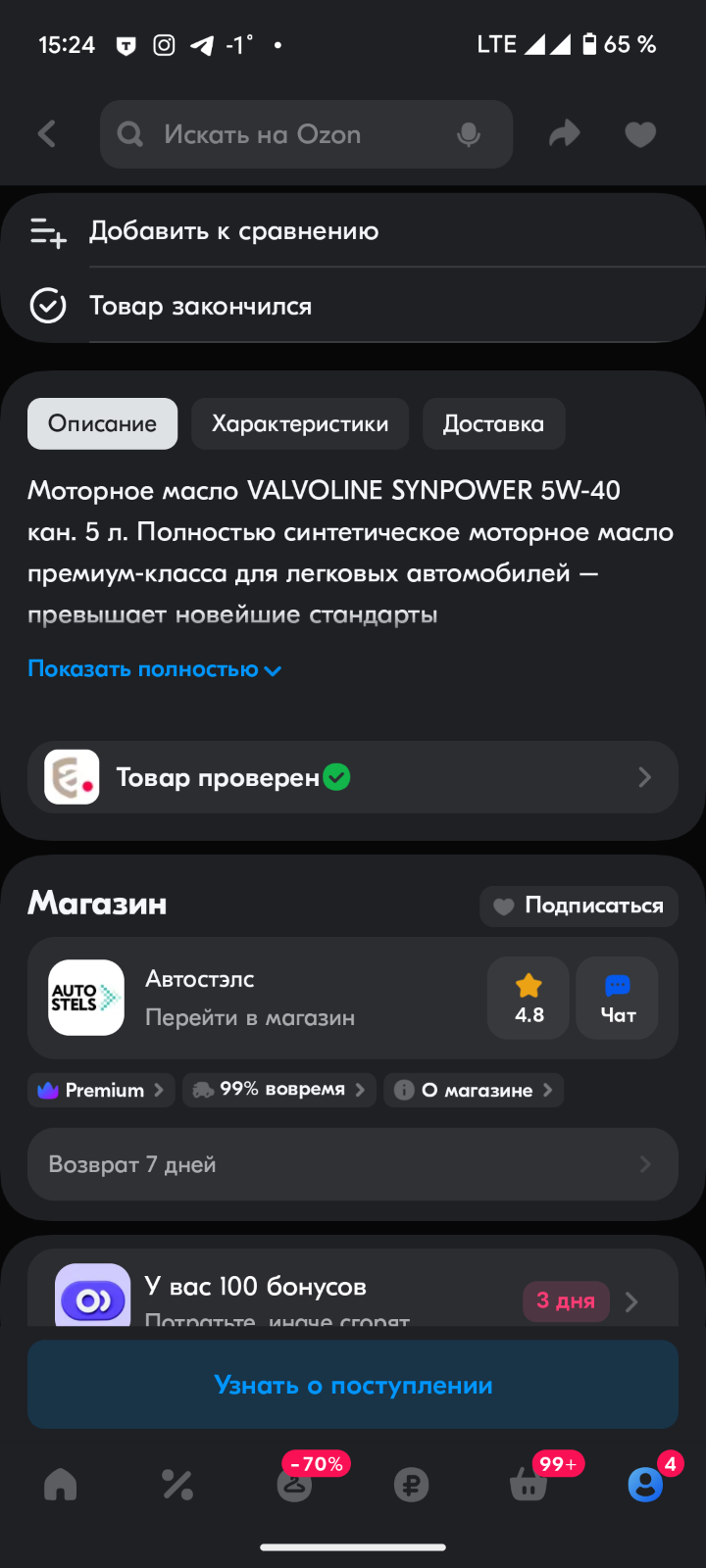Open the store's 4.8 rating
Image resolution: width=706 pixels, height=1568 pixels.
tap(529, 998)
